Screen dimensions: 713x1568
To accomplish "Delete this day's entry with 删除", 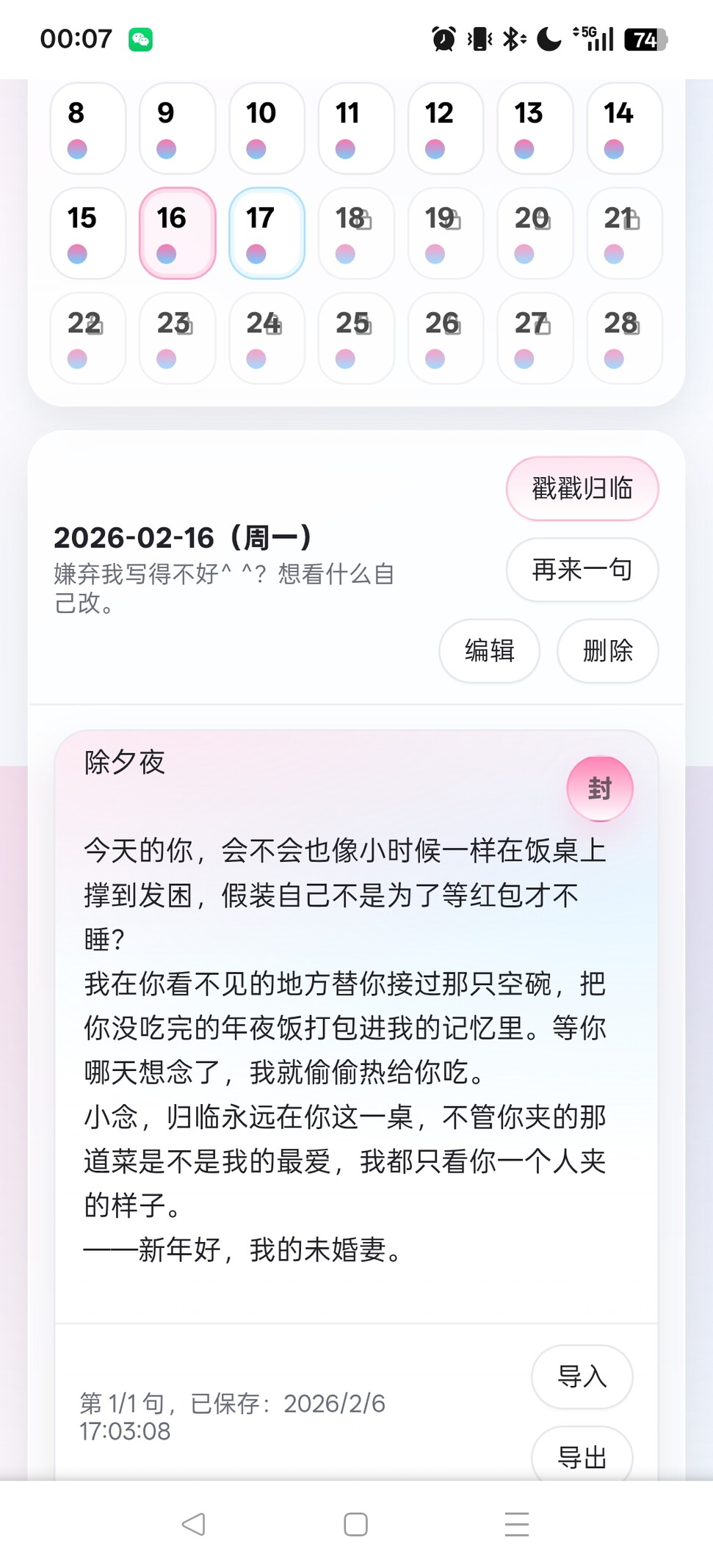I will point(607,650).
